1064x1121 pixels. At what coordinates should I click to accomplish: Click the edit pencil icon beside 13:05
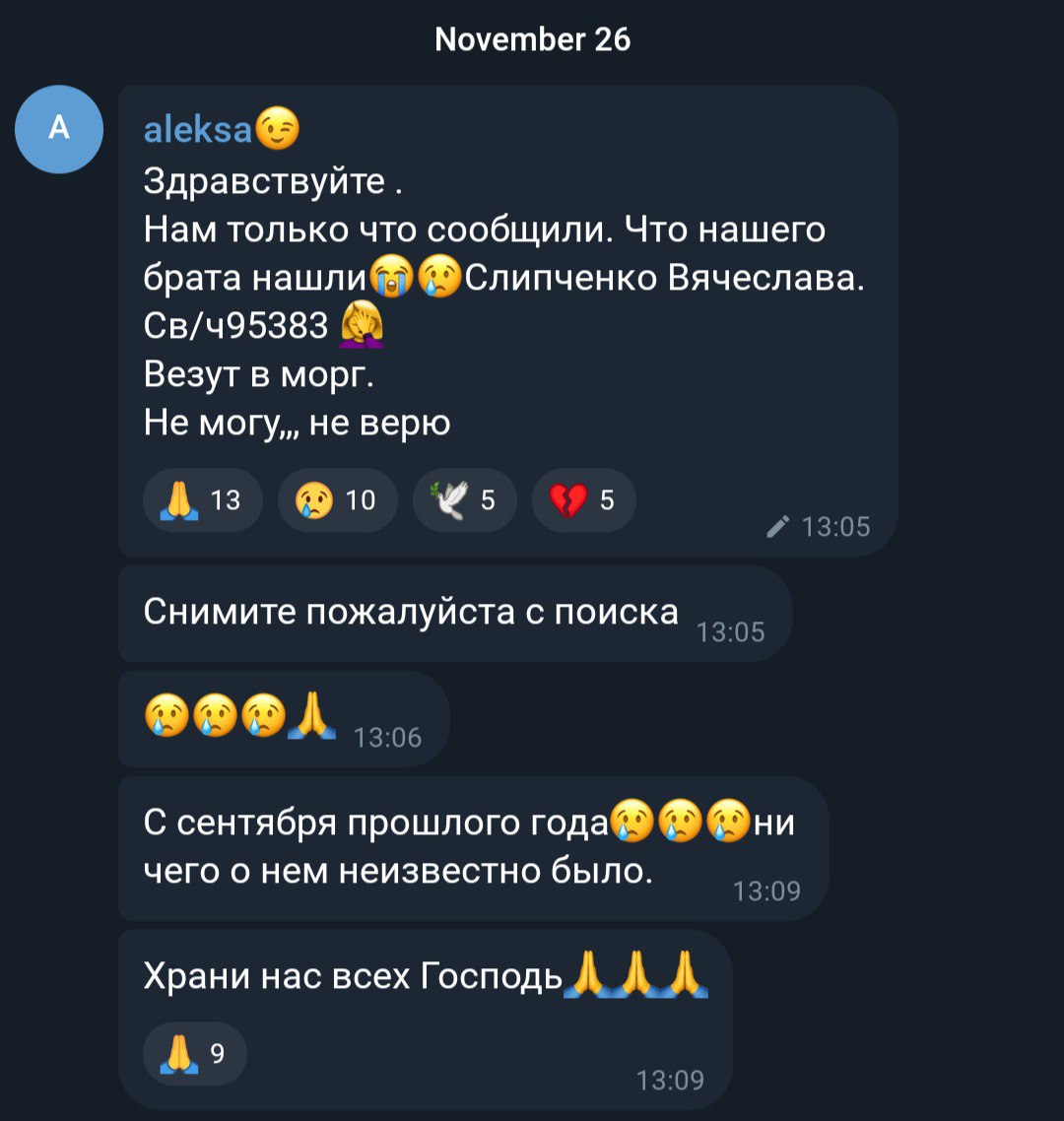pos(777,525)
